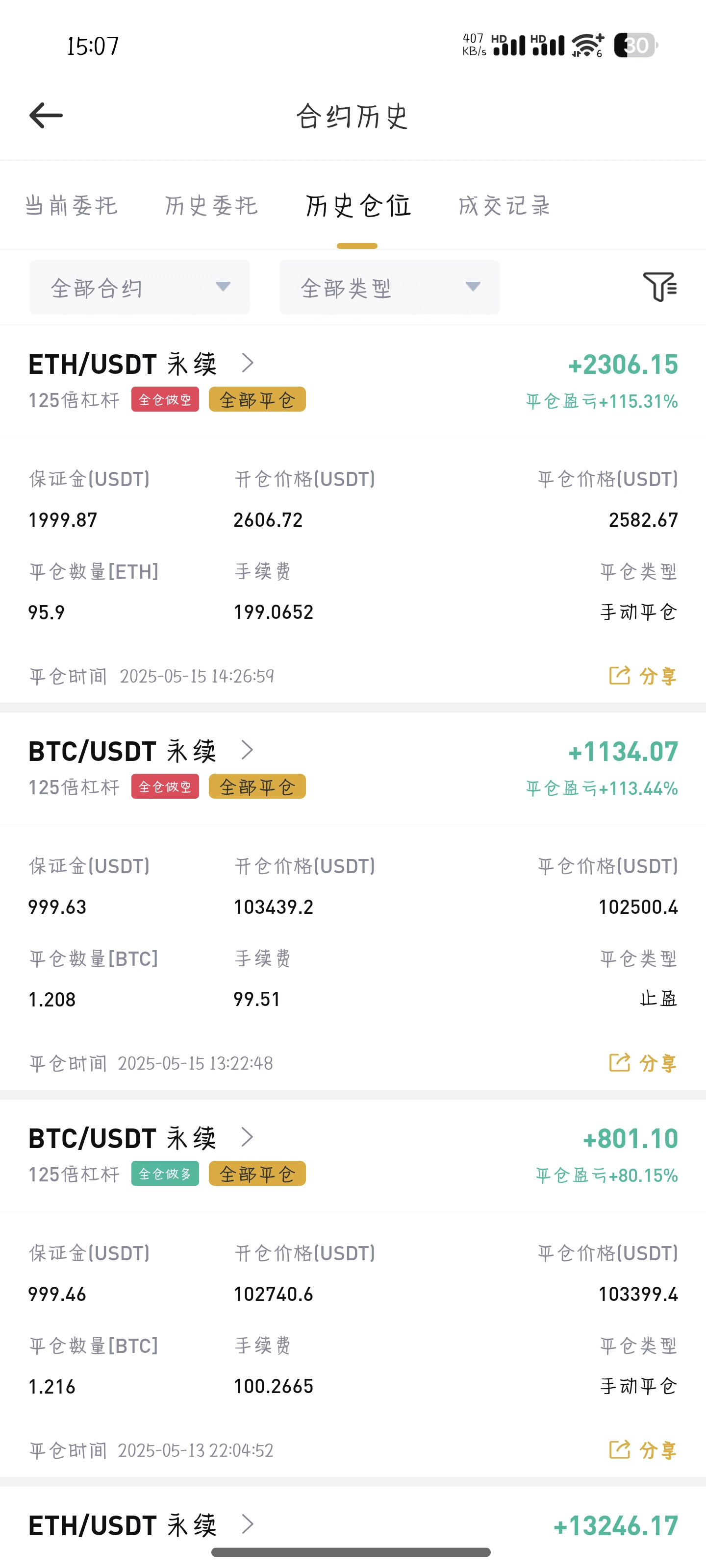Select the 历史仓位 tab
This screenshot has height=1568, width=706.
click(358, 206)
